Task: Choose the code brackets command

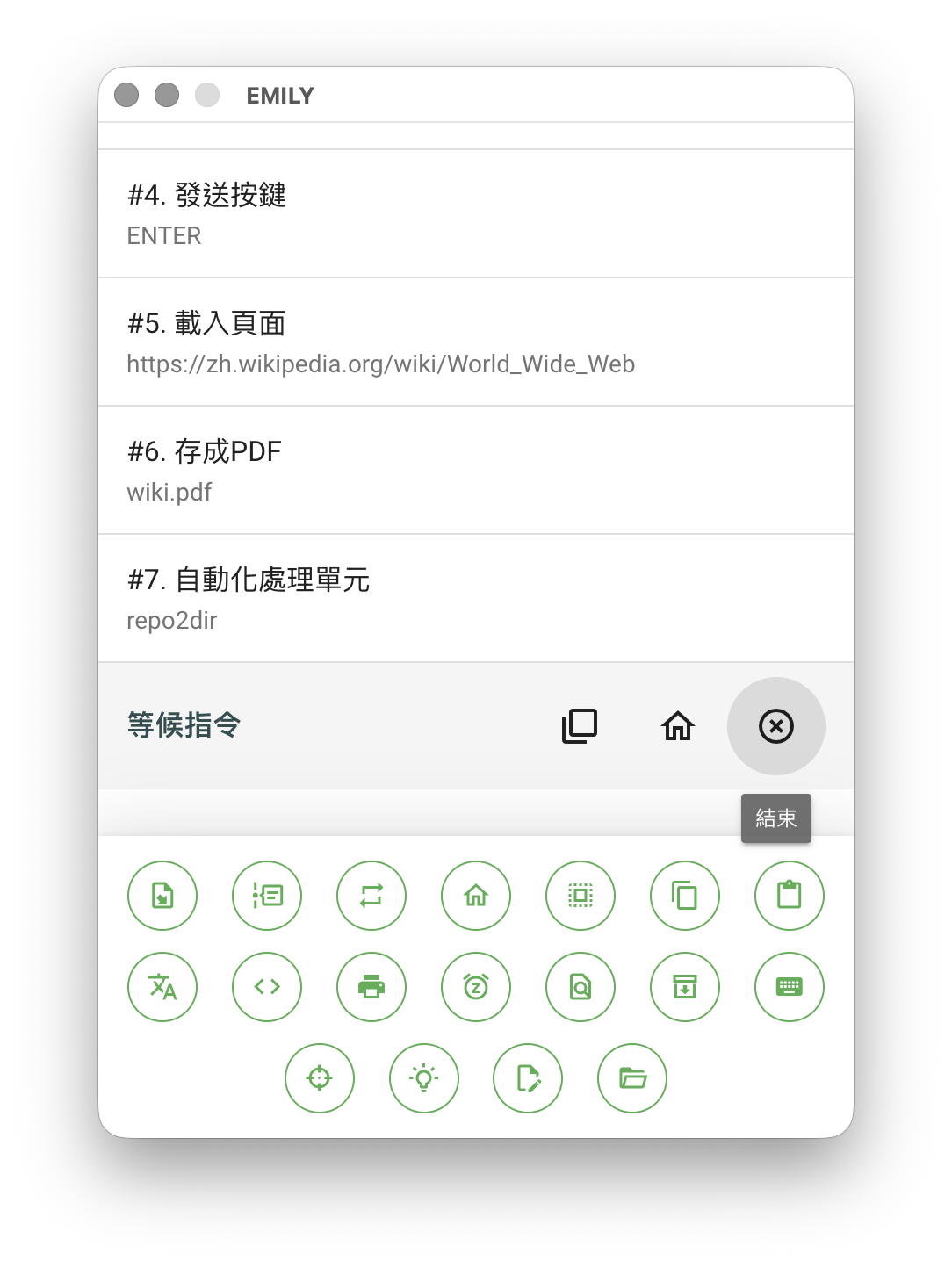Action: click(x=267, y=987)
